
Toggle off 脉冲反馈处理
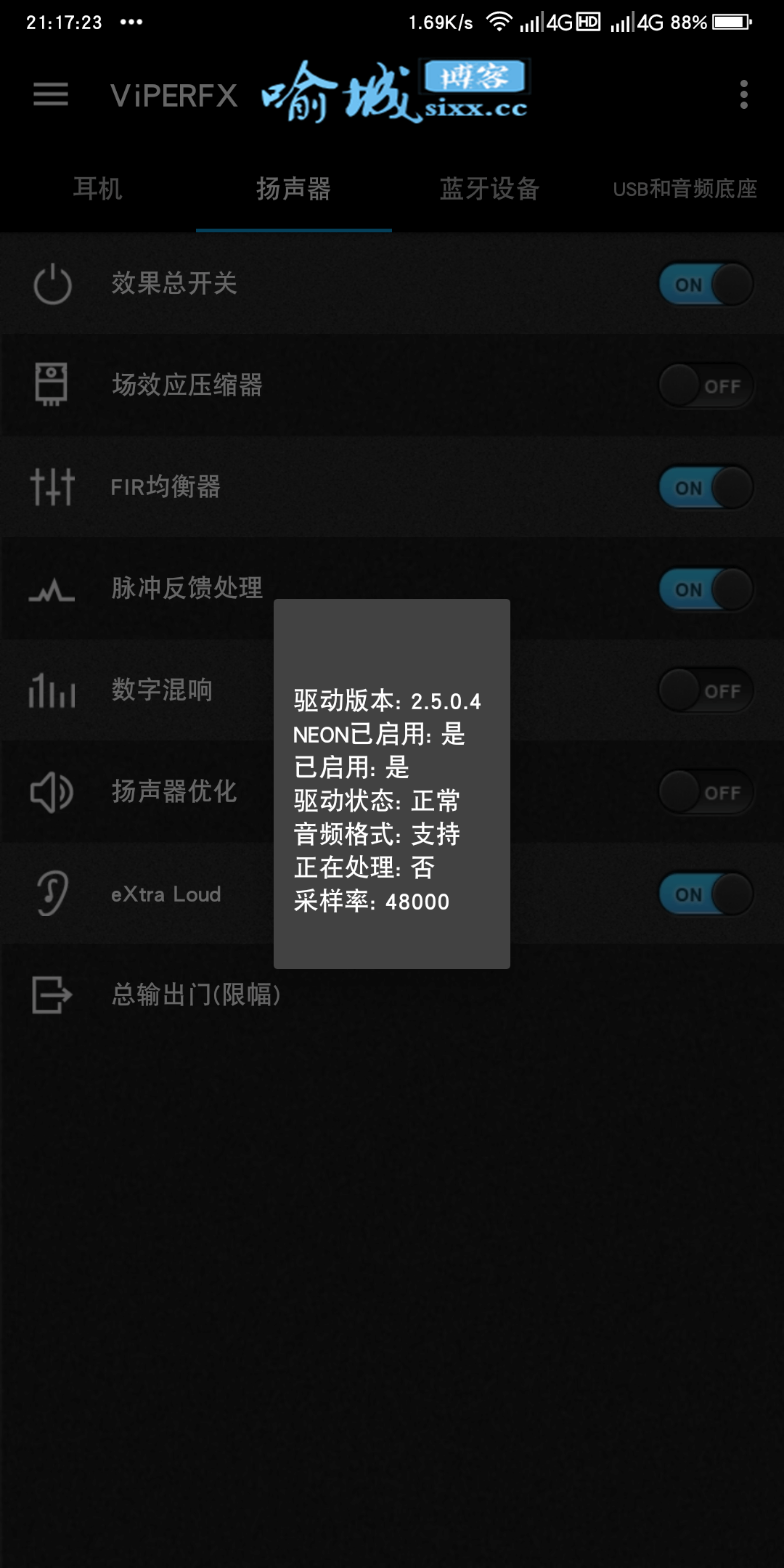[x=706, y=589]
